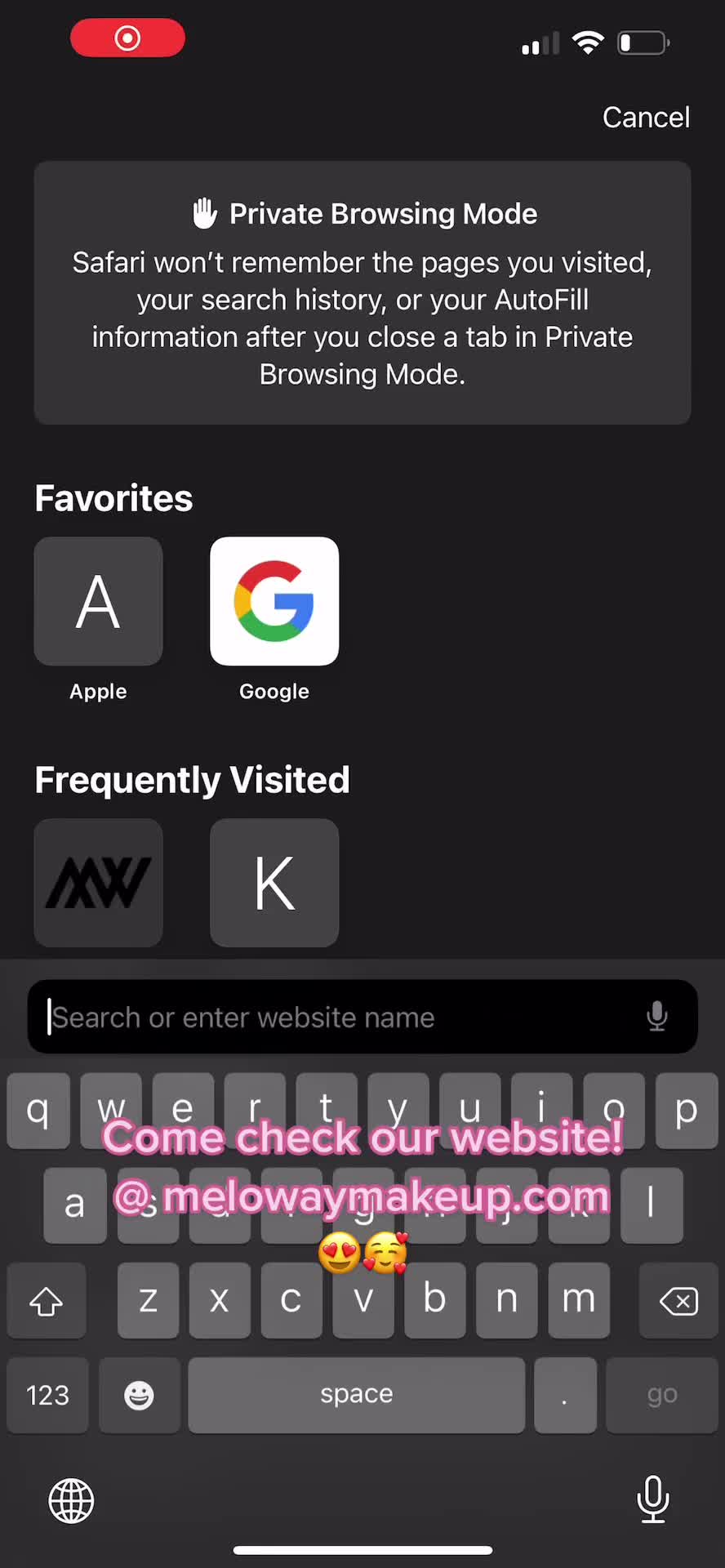Switch keyboard to 123 numbers

tap(47, 1395)
